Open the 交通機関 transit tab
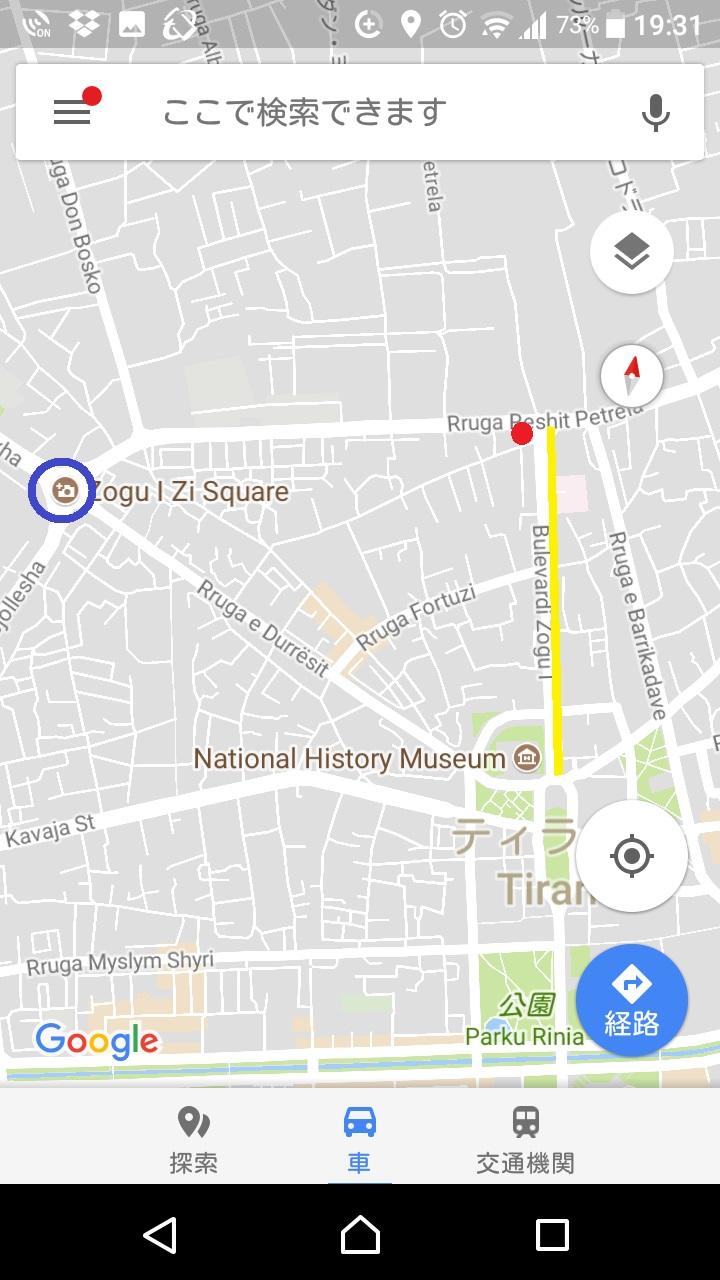720x1280 pixels. [x=525, y=1138]
